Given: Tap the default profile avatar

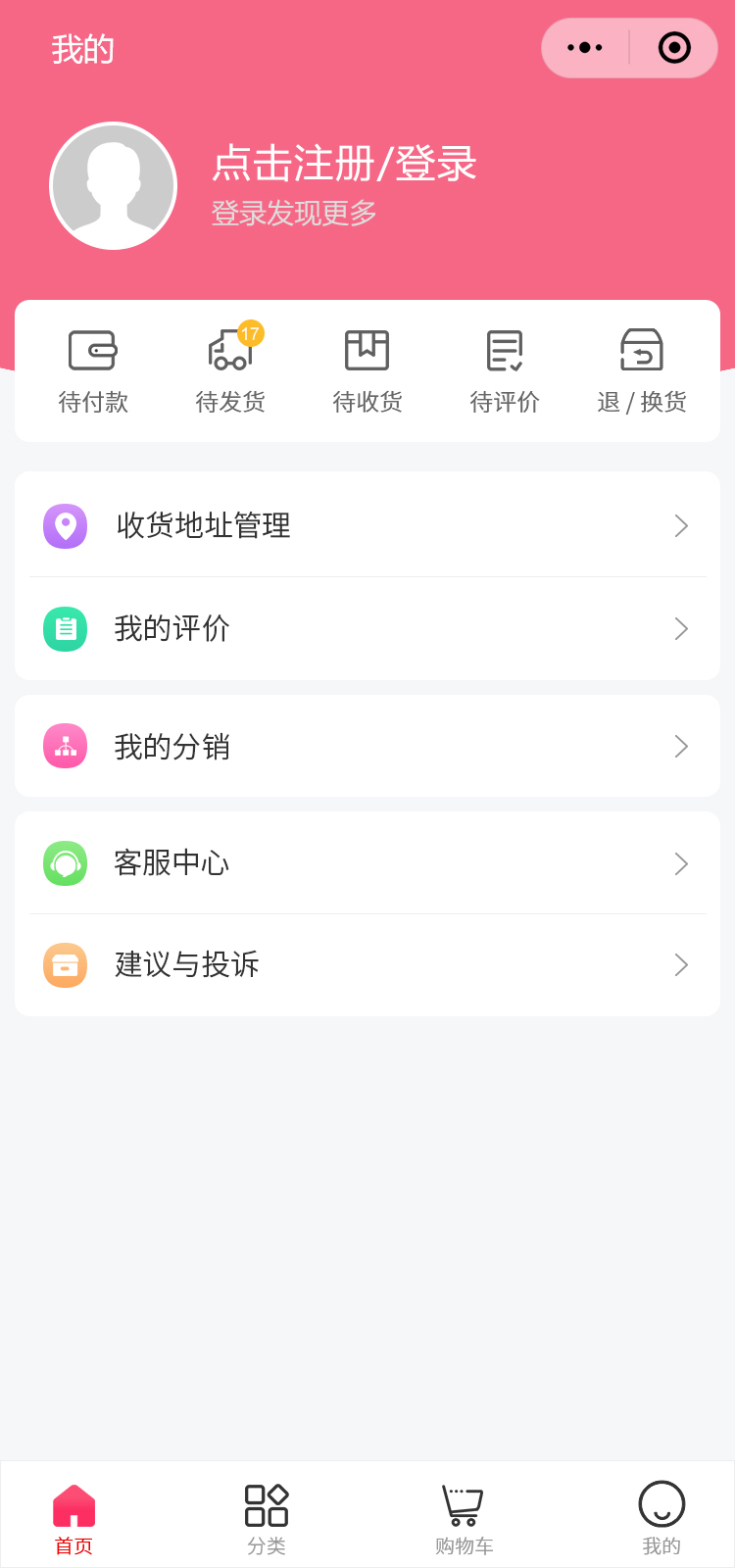Looking at the screenshot, I should tap(114, 186).
